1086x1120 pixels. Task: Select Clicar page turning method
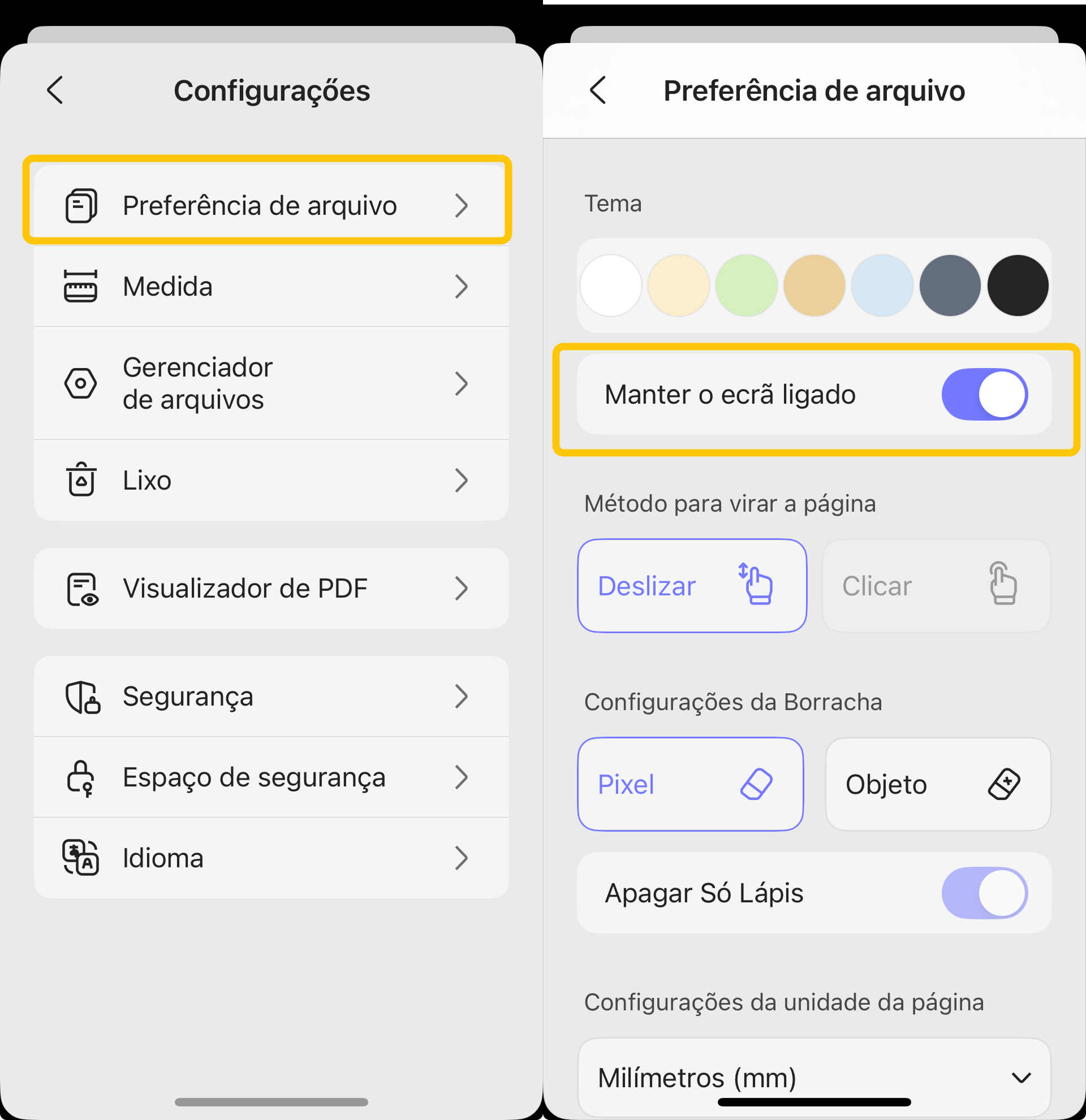click(936, 586)
